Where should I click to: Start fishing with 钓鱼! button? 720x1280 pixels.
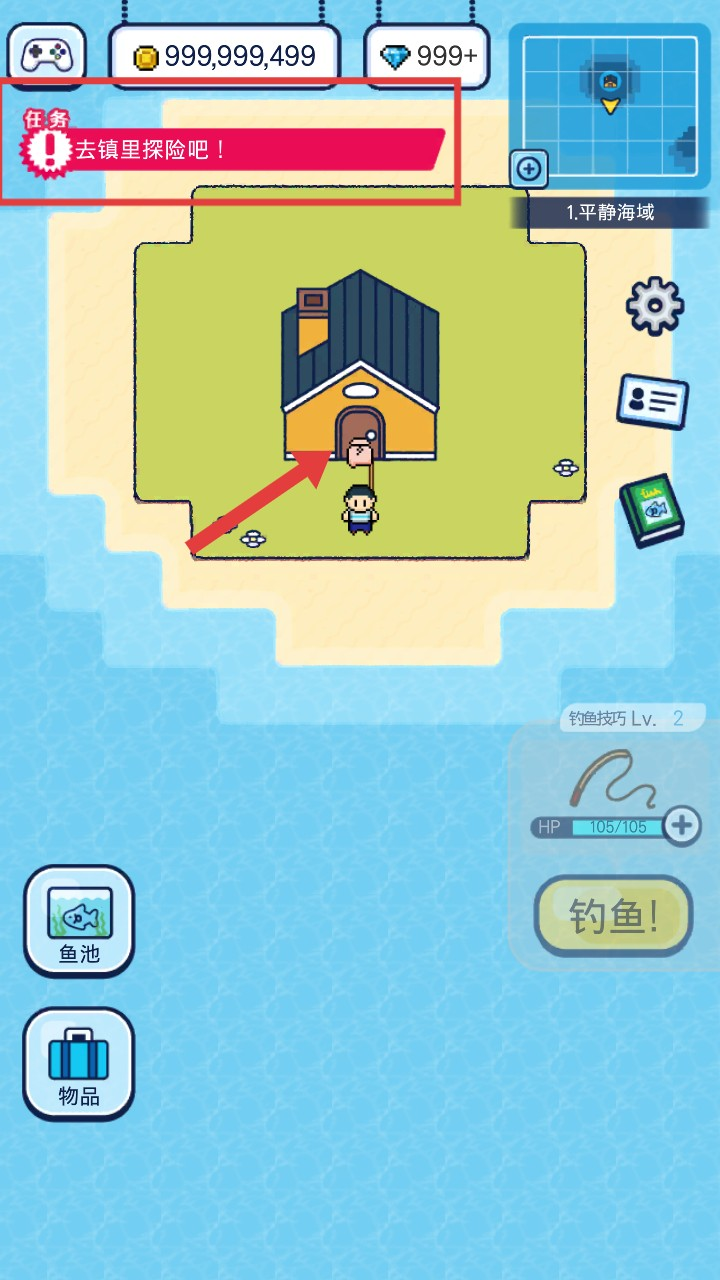click(613, 916)
